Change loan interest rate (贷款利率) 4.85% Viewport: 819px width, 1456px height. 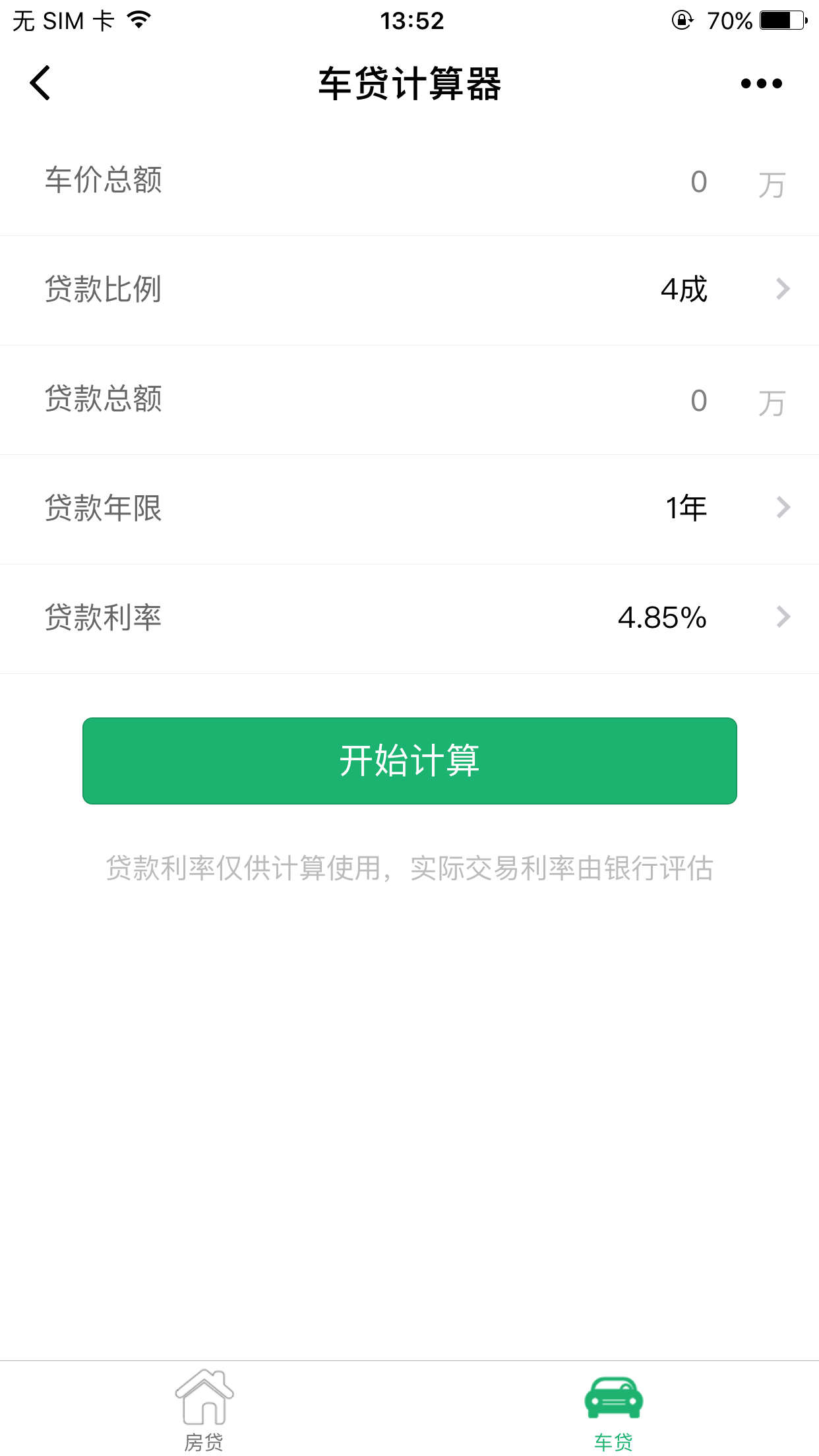(662, 618)
